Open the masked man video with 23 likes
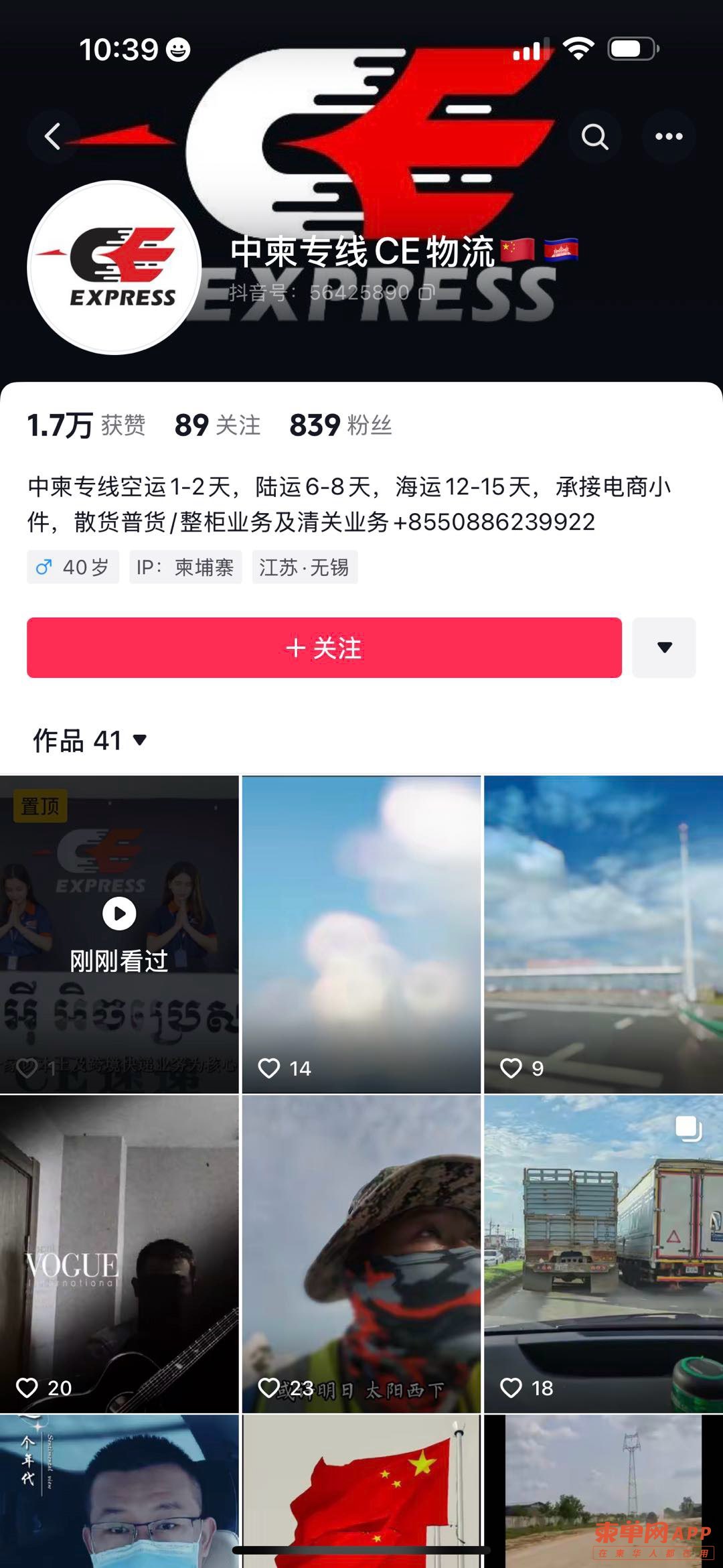 361,1254
